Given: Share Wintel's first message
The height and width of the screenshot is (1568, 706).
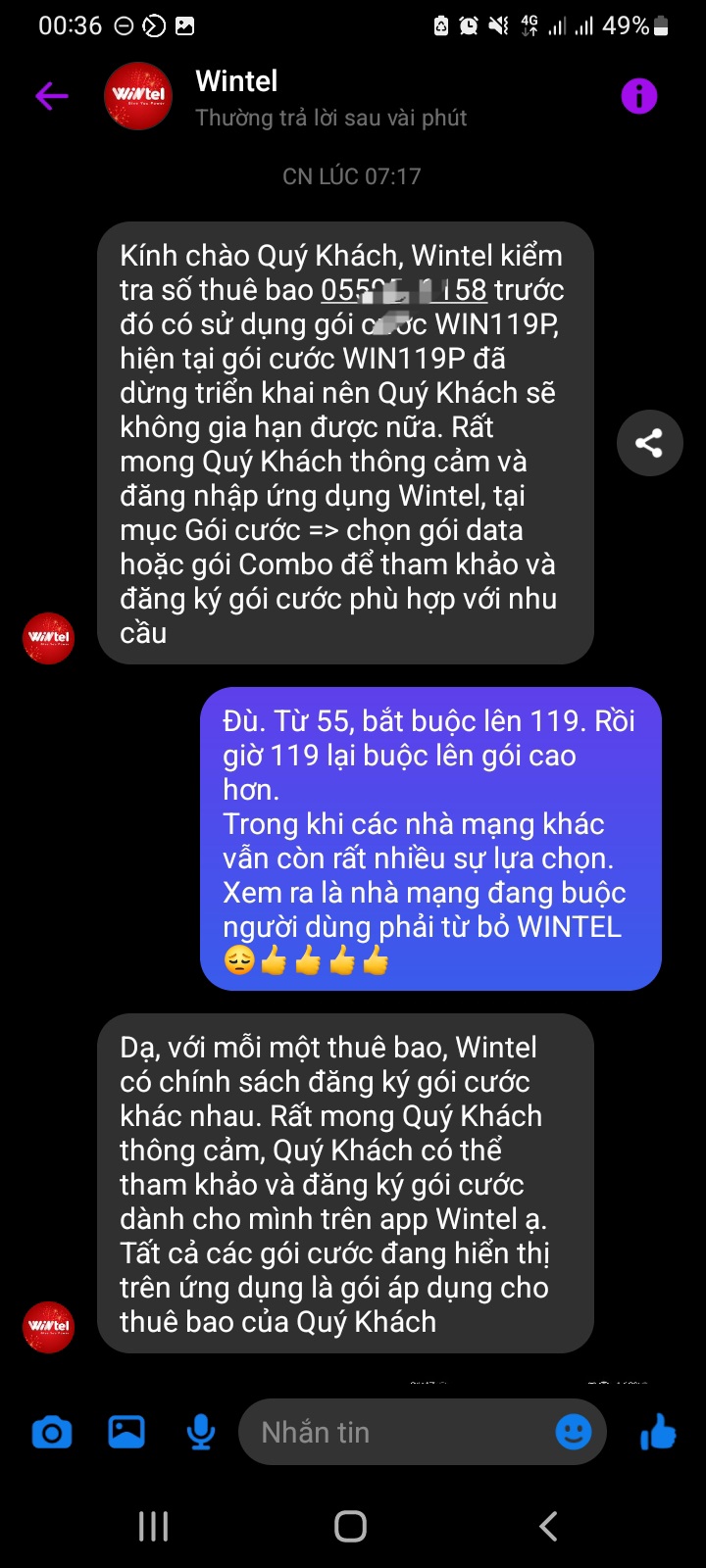Looking at the screenshot, I should pyautogui.click(x=649, y=443).
